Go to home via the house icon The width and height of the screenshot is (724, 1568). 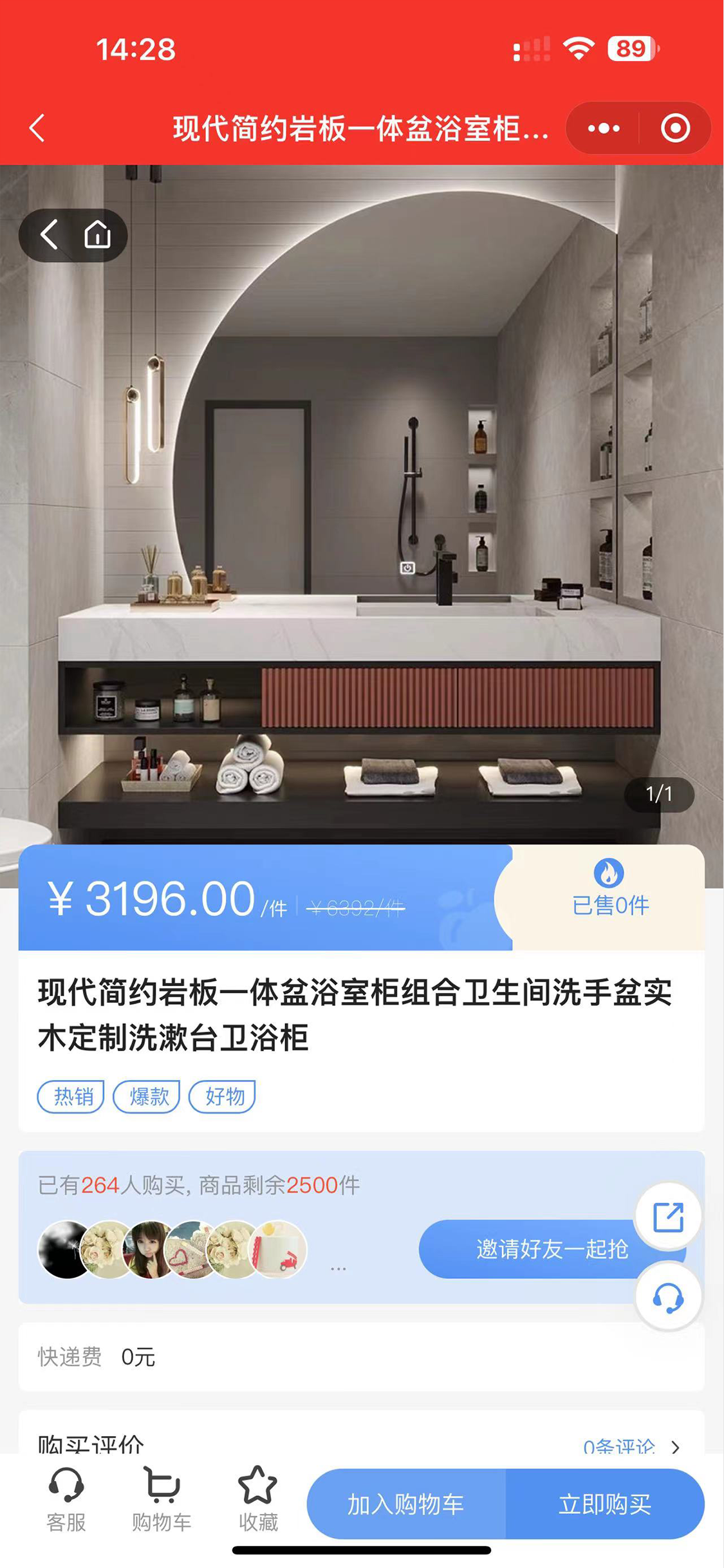coord(98,235)
